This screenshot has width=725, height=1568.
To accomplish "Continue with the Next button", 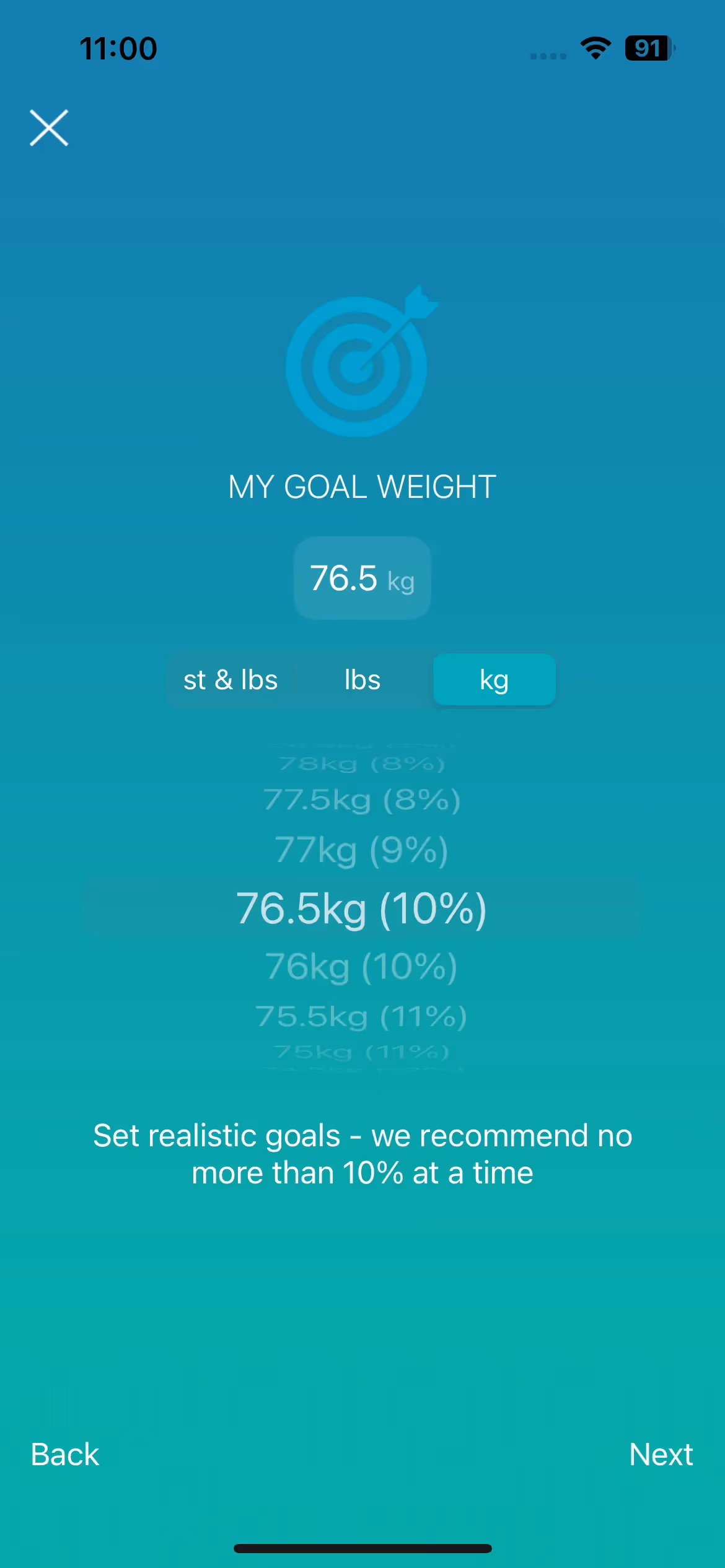I will coord(661,1454).
